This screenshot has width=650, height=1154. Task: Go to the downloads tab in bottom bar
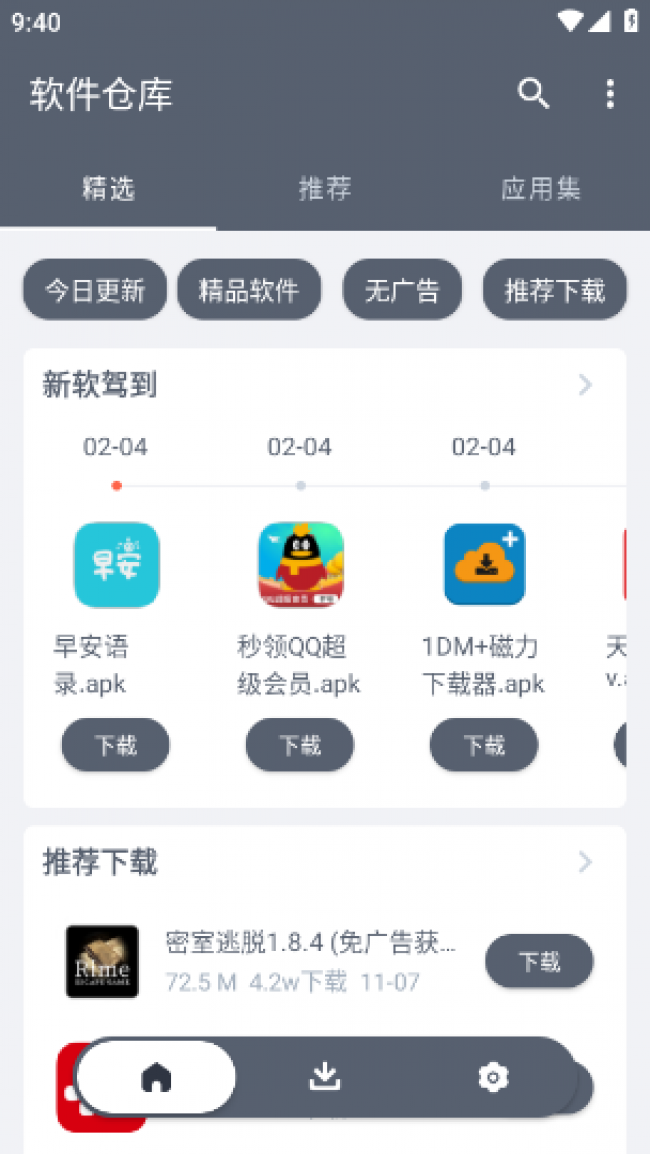point(325,1077)
